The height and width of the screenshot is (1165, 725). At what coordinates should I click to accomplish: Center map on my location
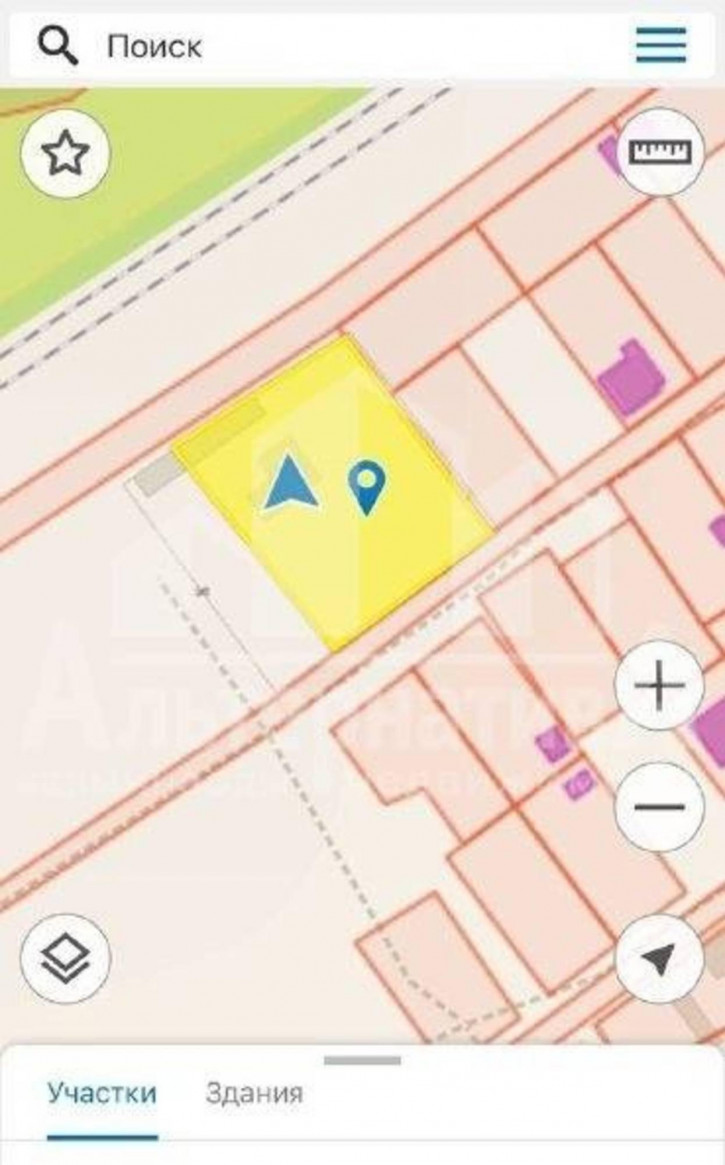(660, 960)
